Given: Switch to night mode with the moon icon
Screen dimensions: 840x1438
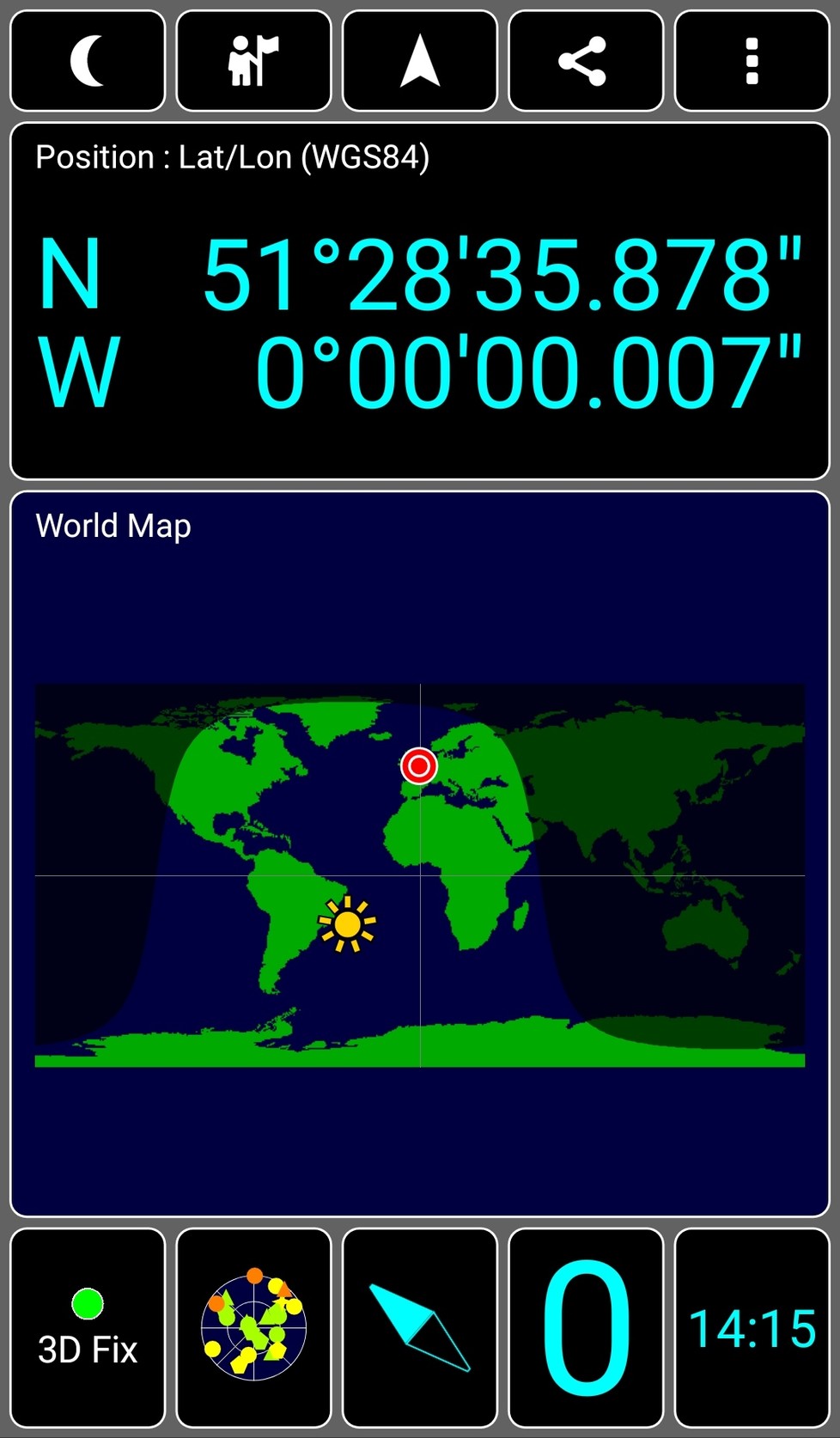Looking at the screenshot, I should coord(88,61).
